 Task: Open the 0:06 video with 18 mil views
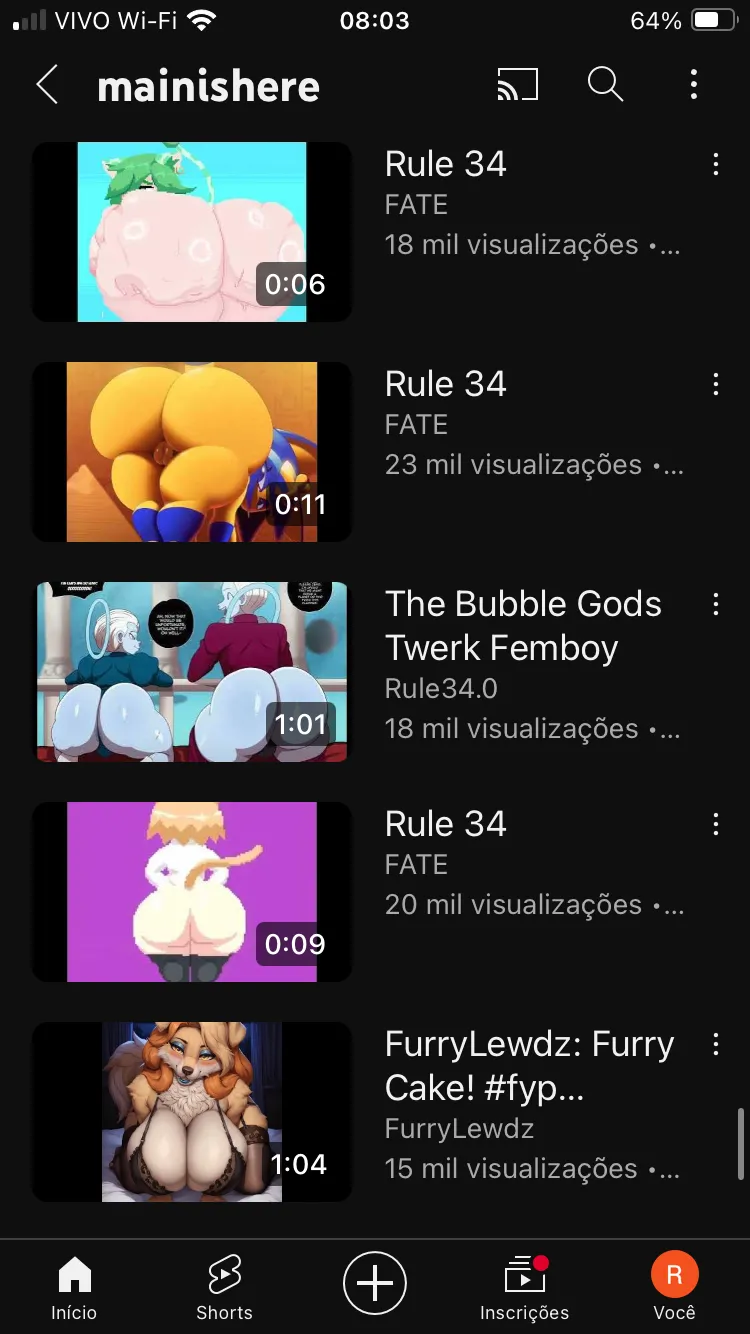coord(192,232)
